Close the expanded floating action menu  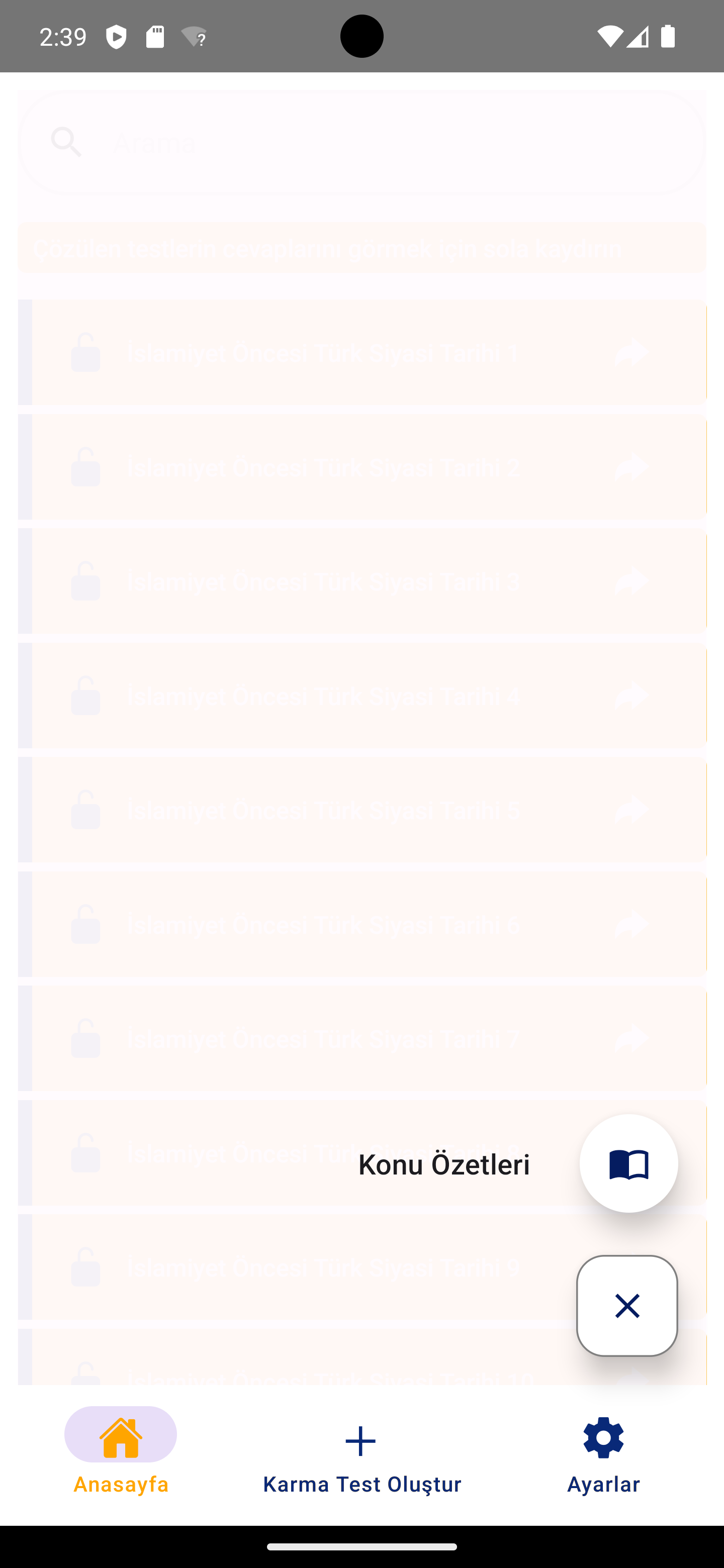(626, 1306)
